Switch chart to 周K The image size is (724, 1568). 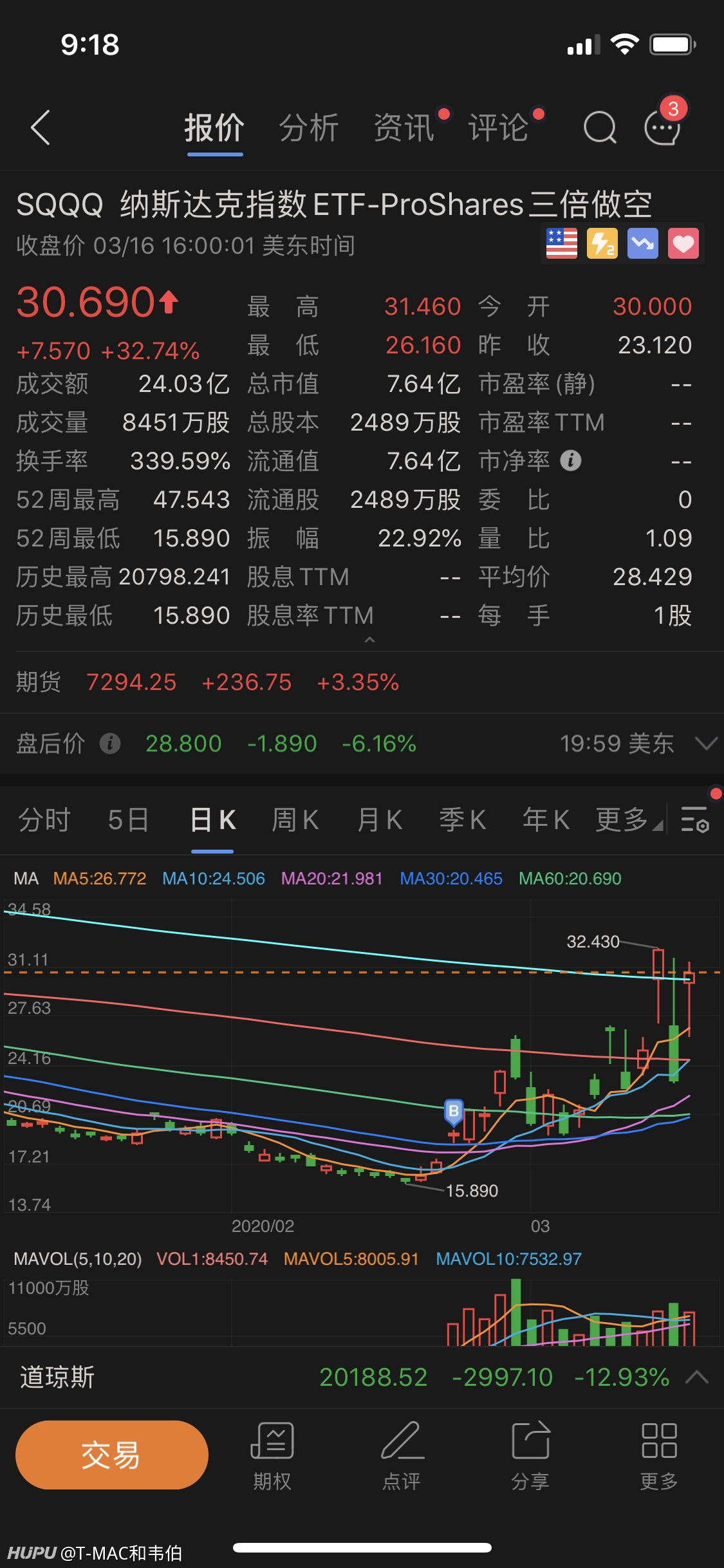[x=295, y=820]
